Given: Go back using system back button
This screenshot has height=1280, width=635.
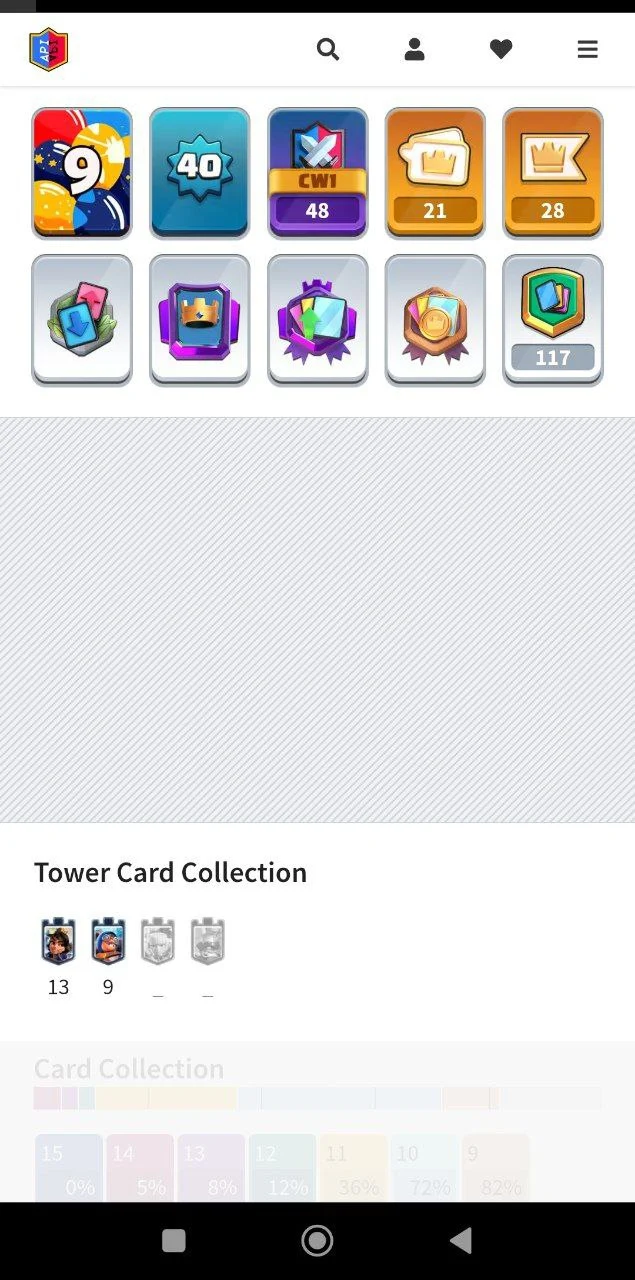Looking at the screenshot, I should [x=460, y=1241].
